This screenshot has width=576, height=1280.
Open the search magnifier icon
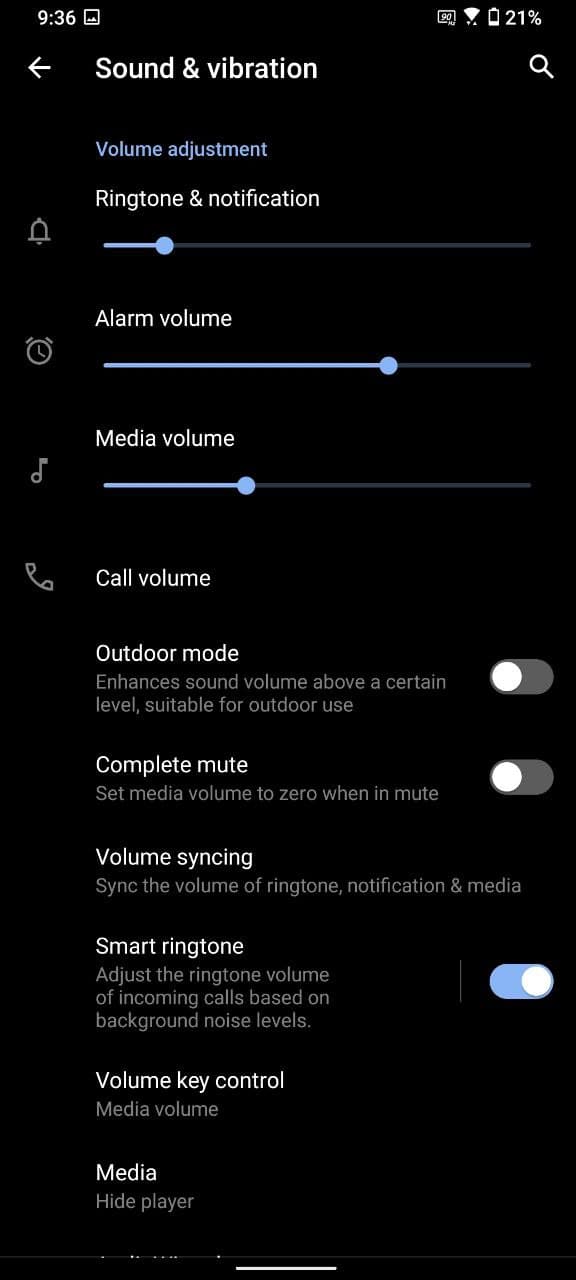click(x=541, y=67)
